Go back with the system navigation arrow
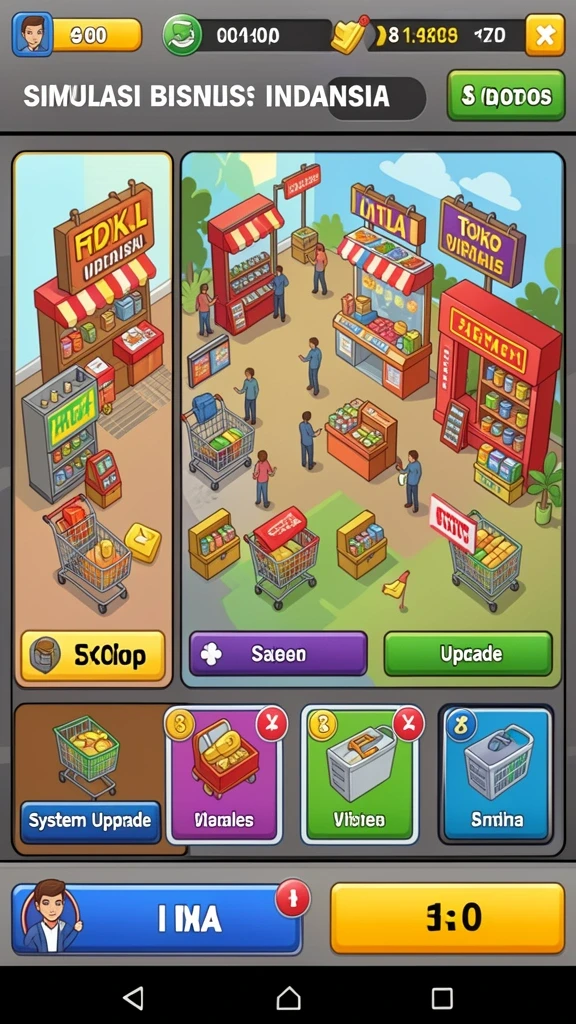 (x=133, y=998)
